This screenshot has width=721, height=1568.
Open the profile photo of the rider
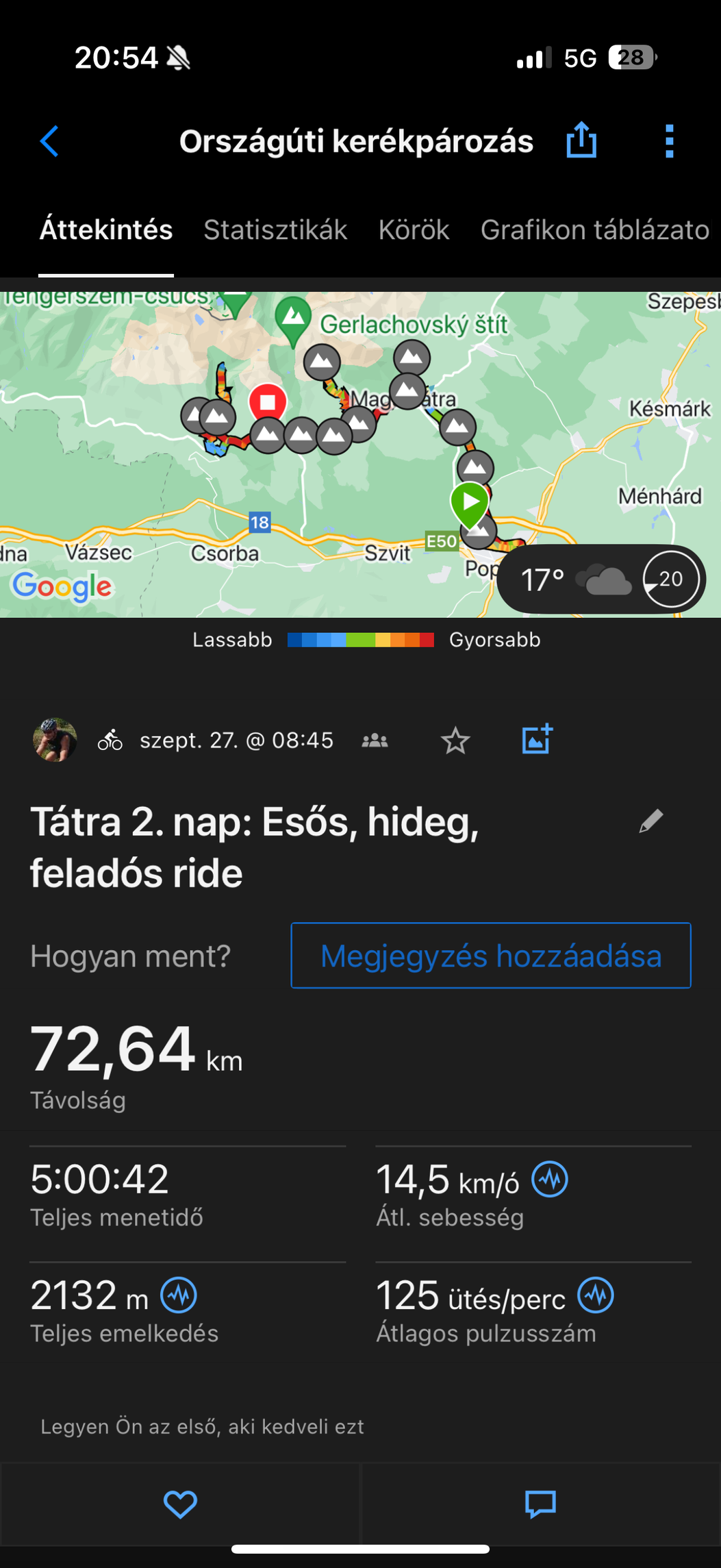(x=55, y=740)
